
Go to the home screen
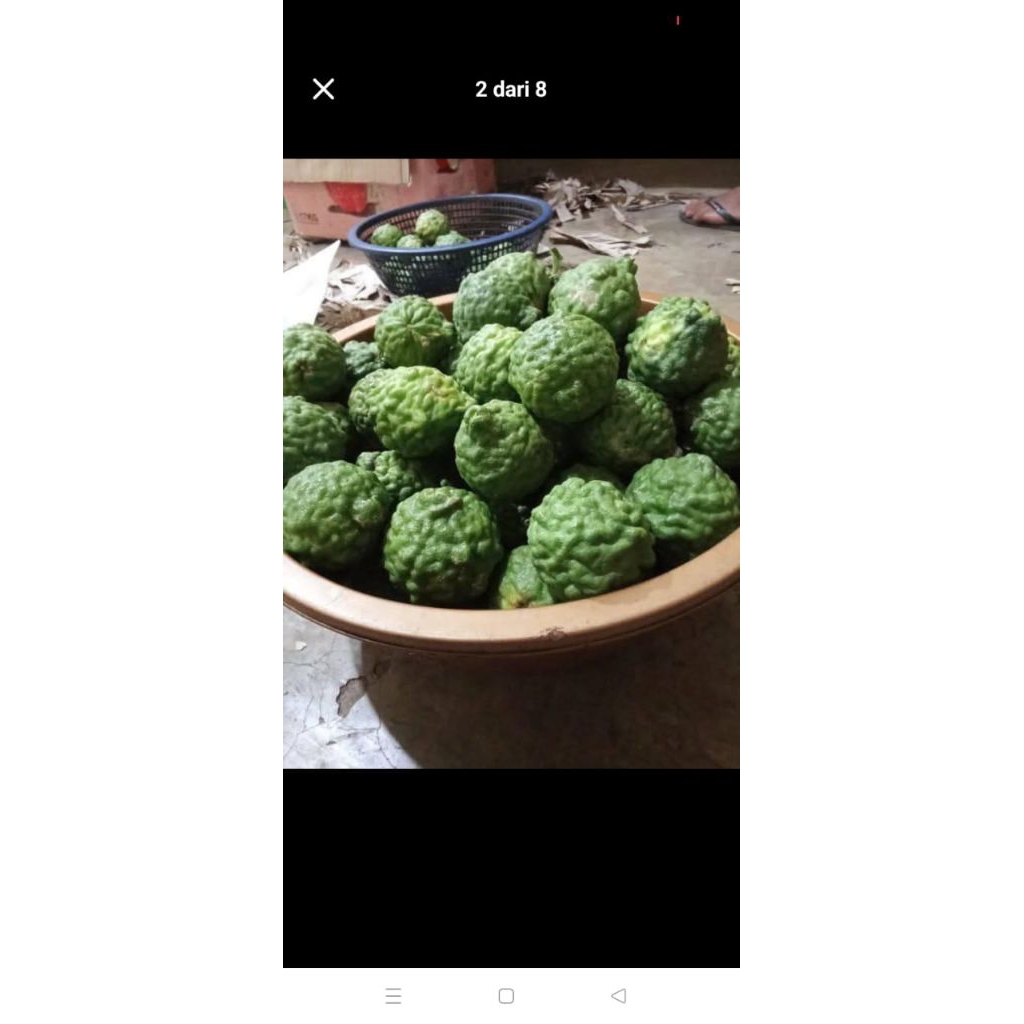[x=506, y=996]
